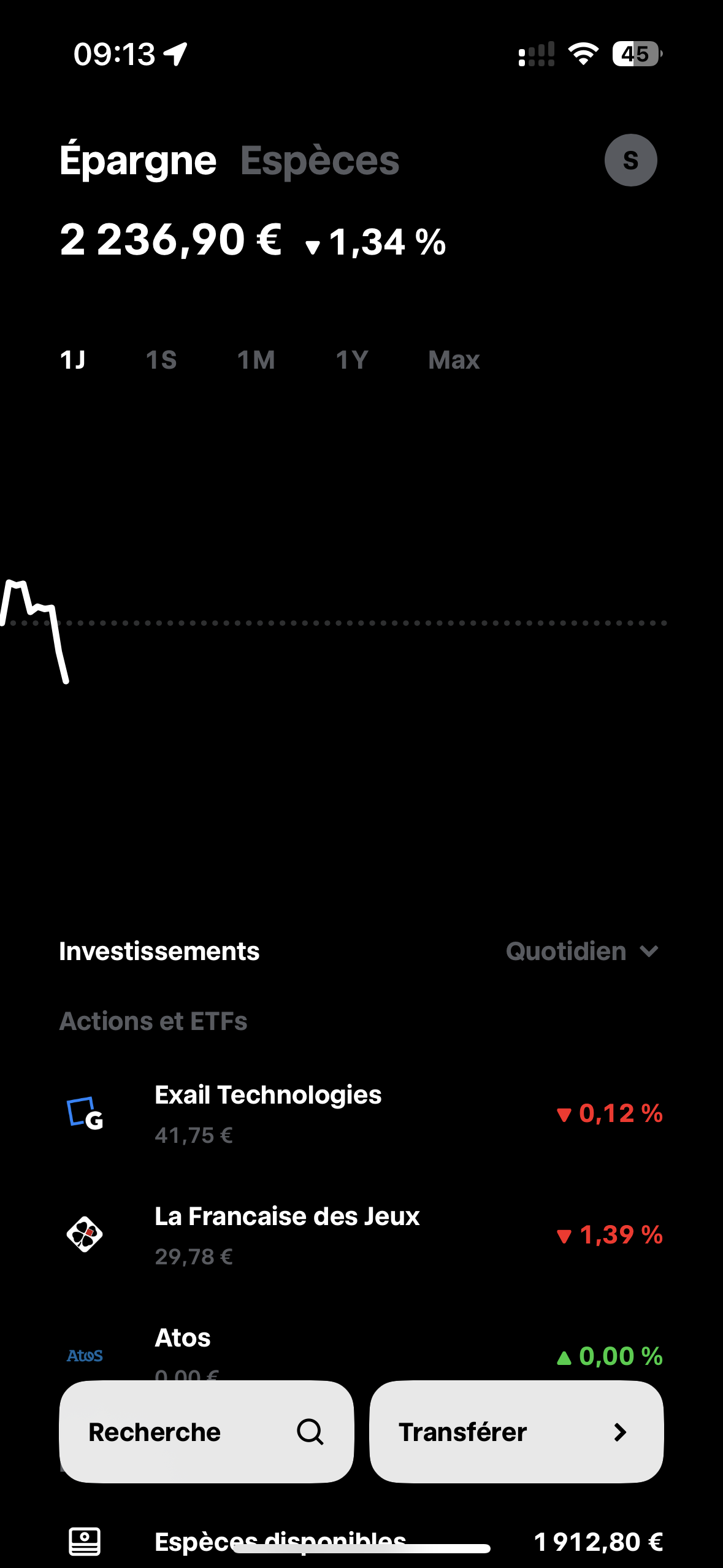Expand the Quotidien dropdown
Viewport: 723px width, 1568px height.
tap(582, 951)
